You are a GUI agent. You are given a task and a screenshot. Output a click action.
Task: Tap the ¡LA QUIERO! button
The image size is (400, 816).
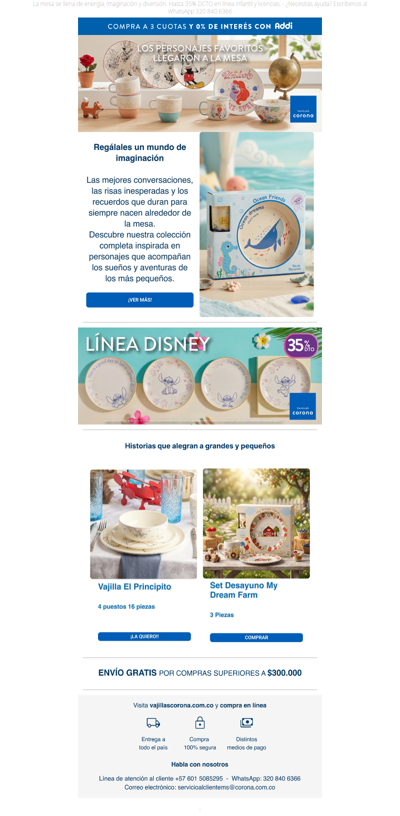[x=144, y=636]
